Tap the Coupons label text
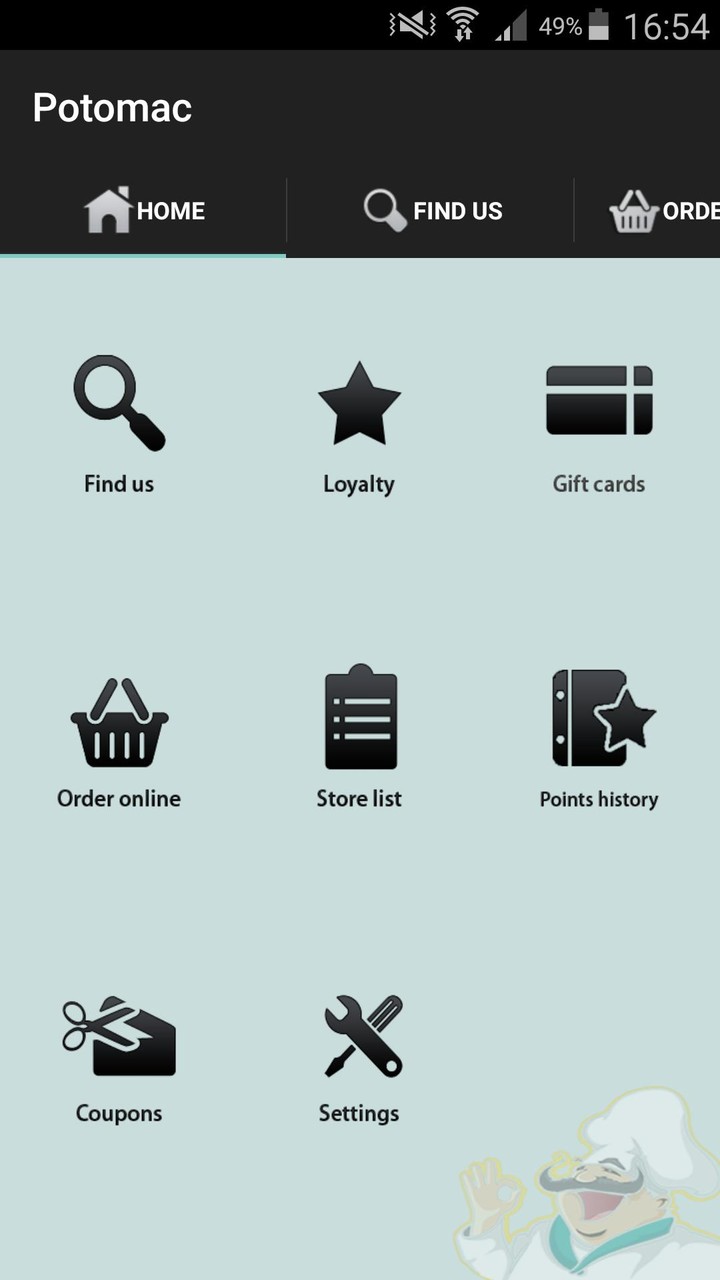Screen dimensions: 720x1280 119,1112
